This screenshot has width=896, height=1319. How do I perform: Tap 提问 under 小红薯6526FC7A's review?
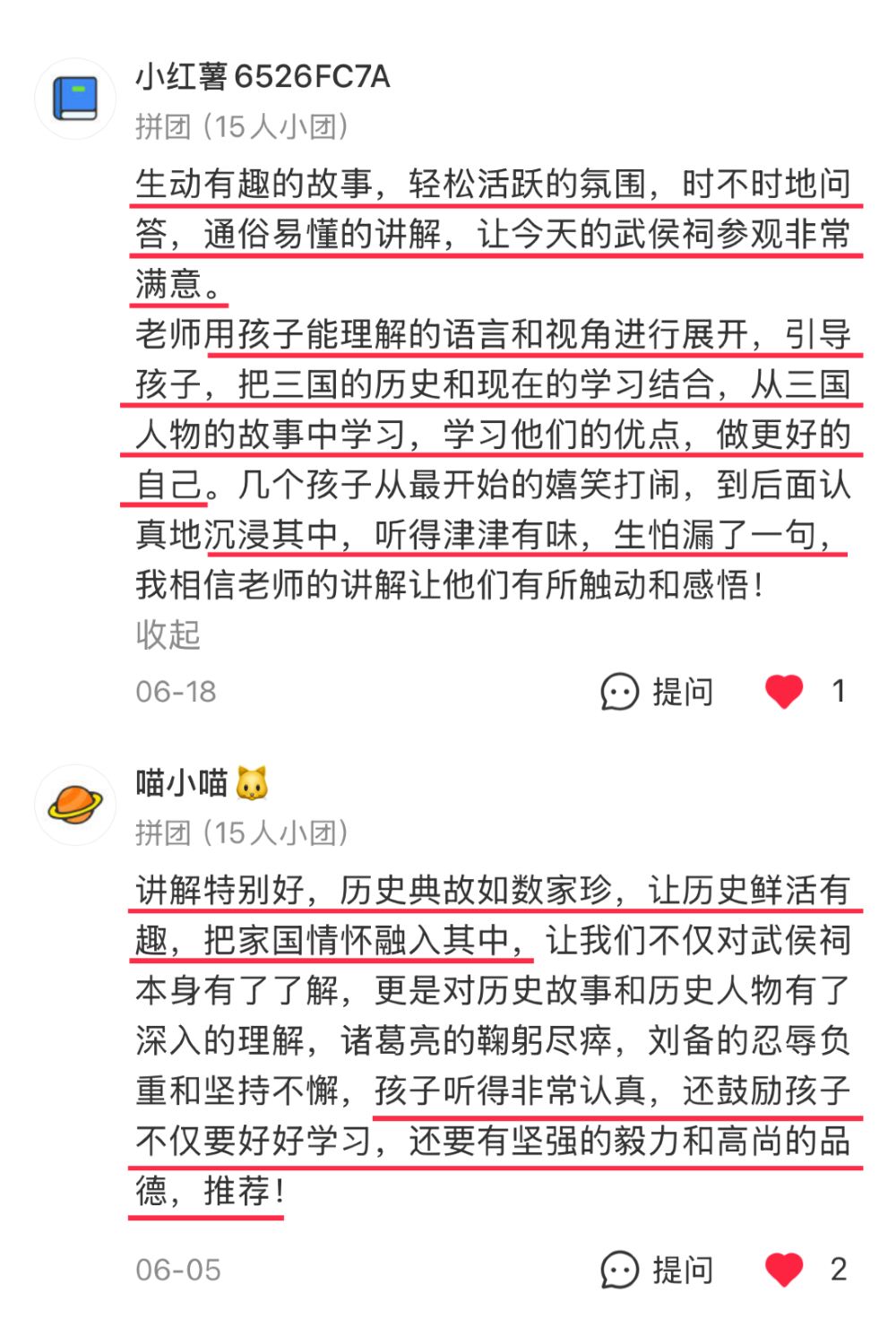pos(658,692)
